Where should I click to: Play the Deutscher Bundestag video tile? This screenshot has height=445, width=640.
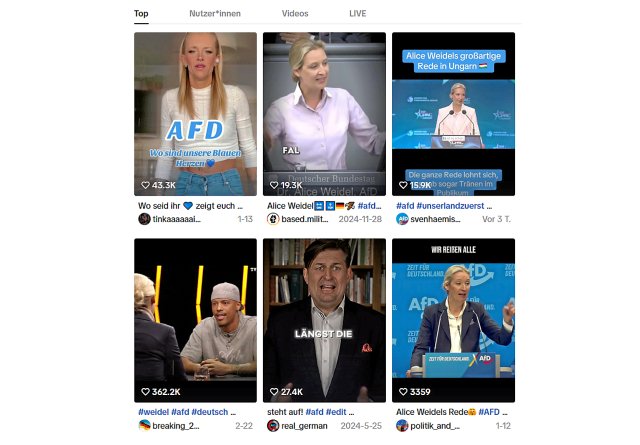[324, 113]
